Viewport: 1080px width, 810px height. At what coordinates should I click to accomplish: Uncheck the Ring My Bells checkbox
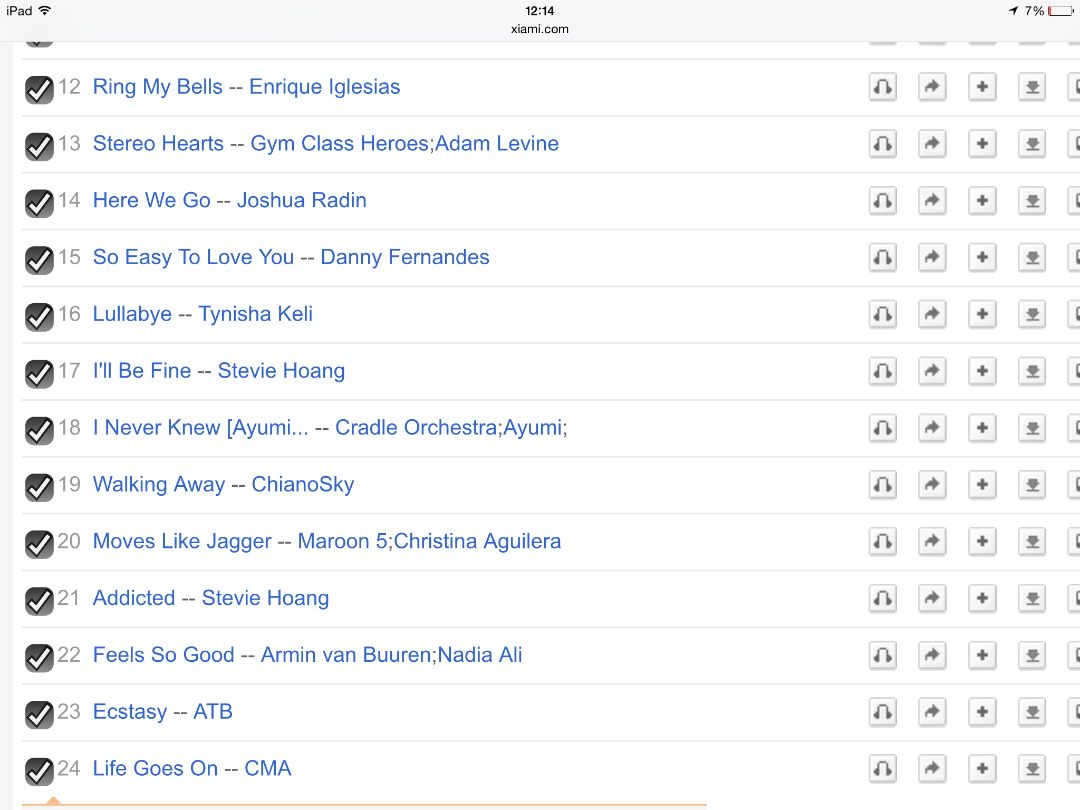pyautogui.click(x=39, y=90)
